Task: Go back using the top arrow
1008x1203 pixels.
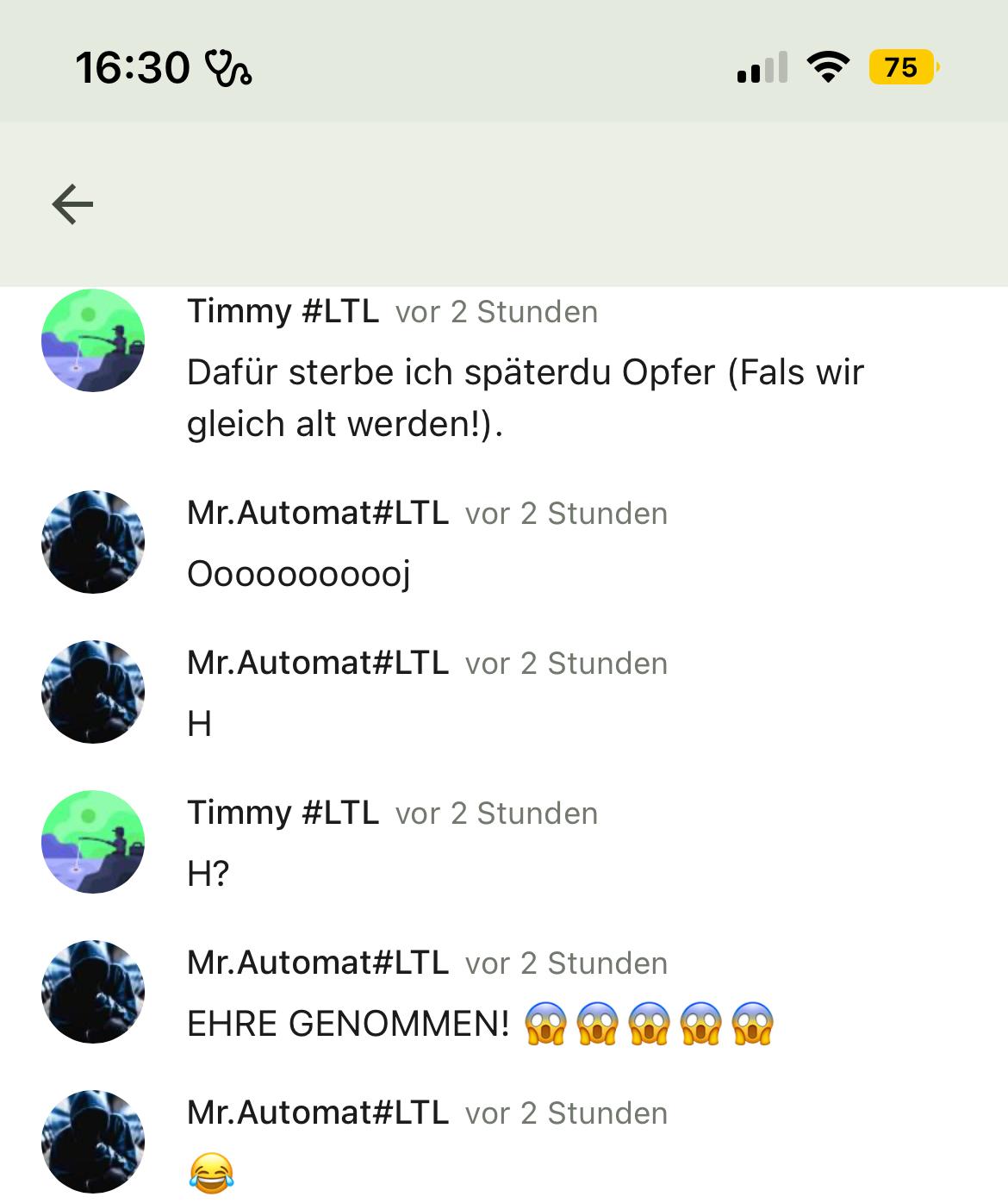Action: 72,204
